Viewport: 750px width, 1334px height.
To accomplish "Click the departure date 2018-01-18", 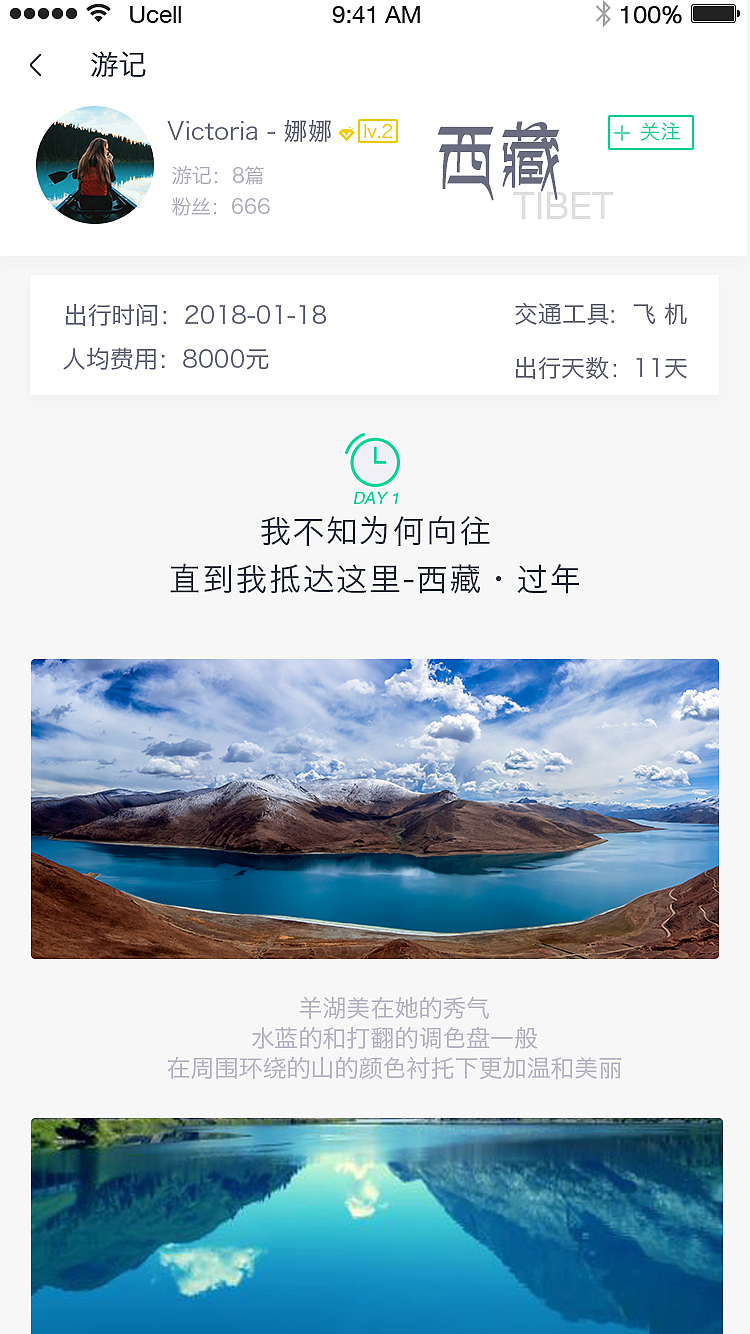I will click(x=255, y=314).
